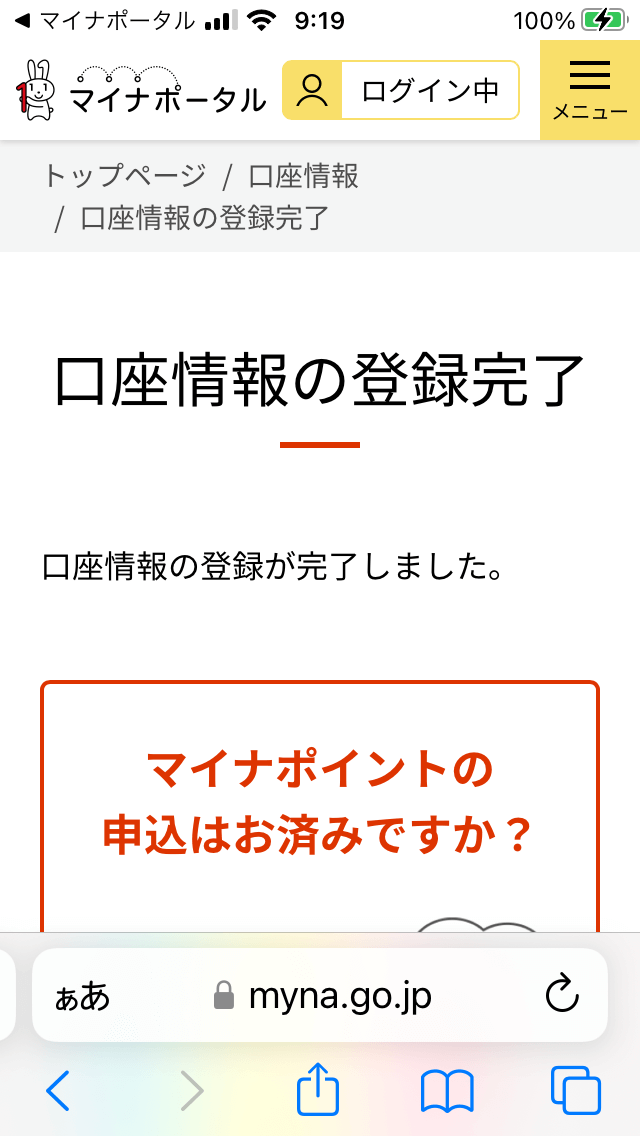This screenshot has width=640, height=1136.
Task: Return to the マイナポータル app
Action: coord(105,21)
